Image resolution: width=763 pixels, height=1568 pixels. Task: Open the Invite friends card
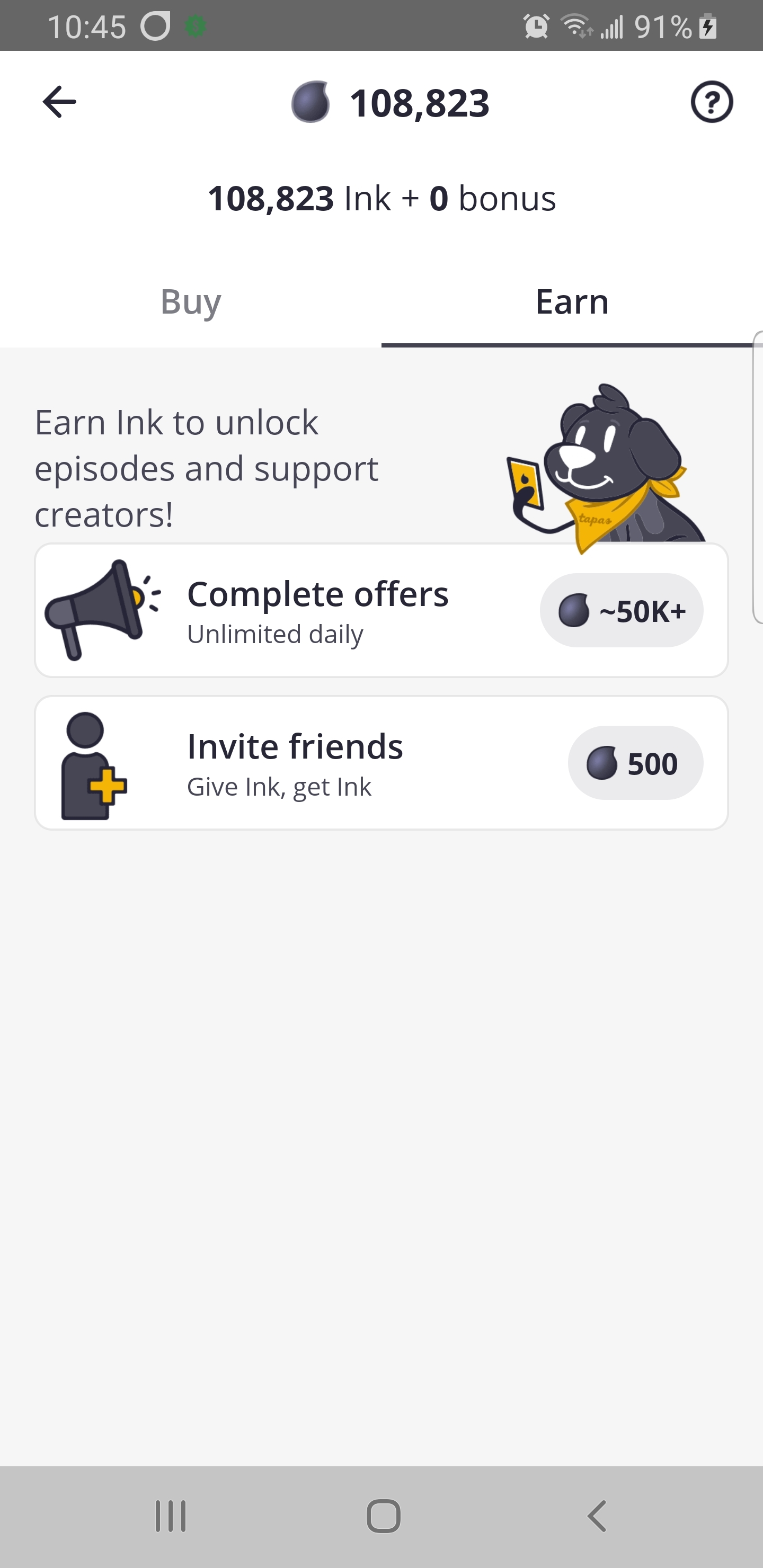click(381, 763)
